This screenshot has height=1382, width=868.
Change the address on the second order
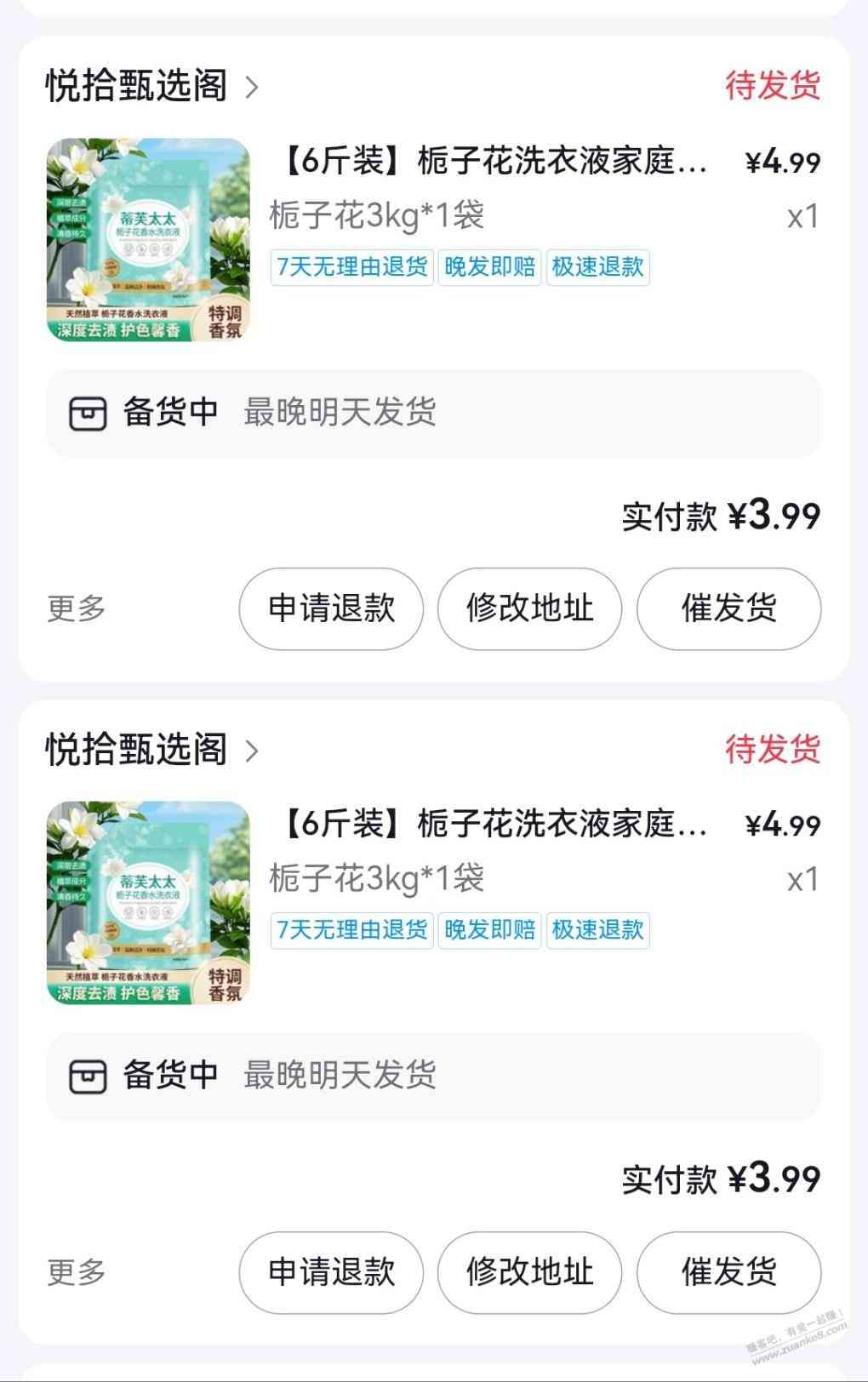coord(529,1272)
